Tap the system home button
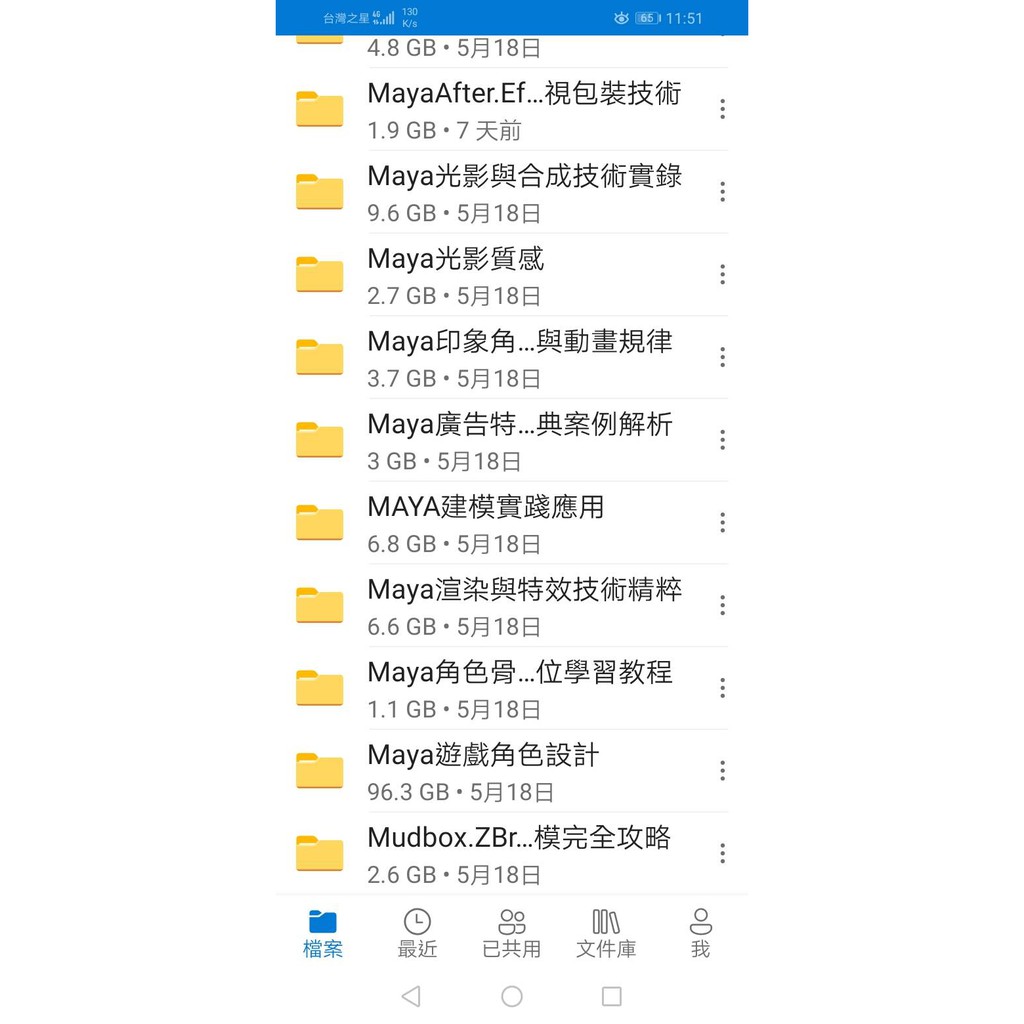Image resolution: width=1024 pixels, height=1024 pixels. tap(512, 997)
